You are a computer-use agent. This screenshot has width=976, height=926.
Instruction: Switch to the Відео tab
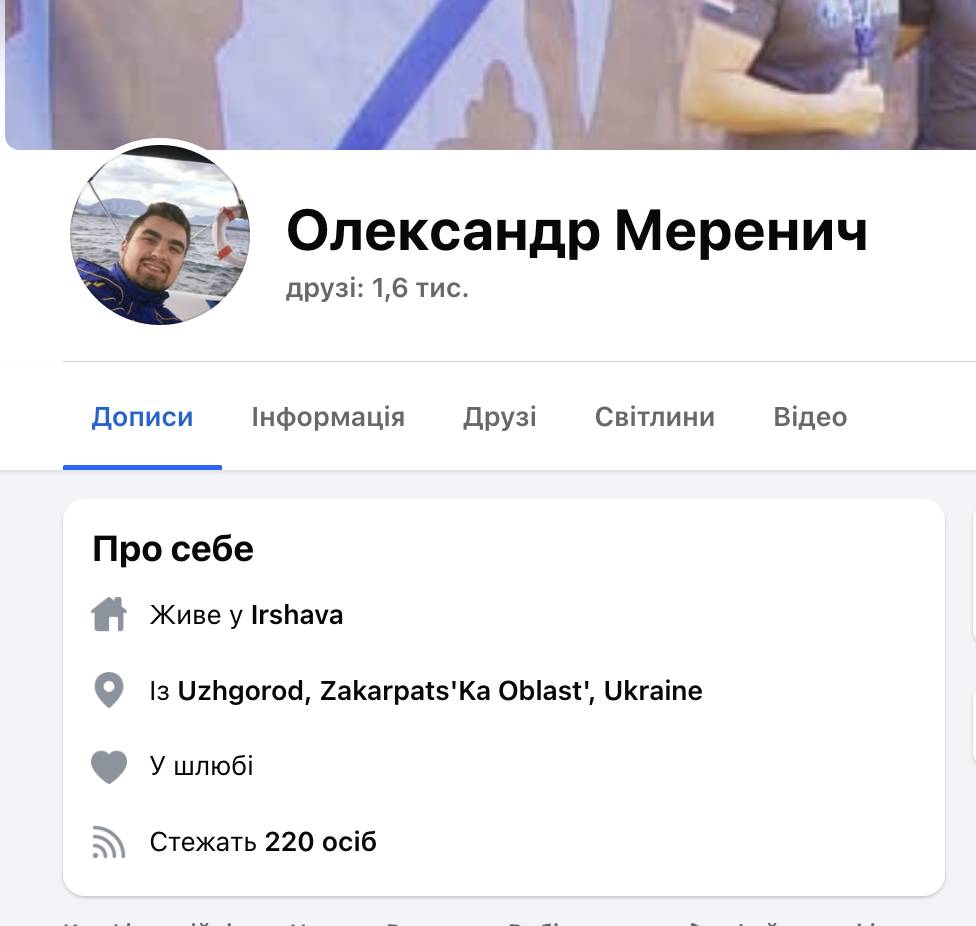coord(810,417)
